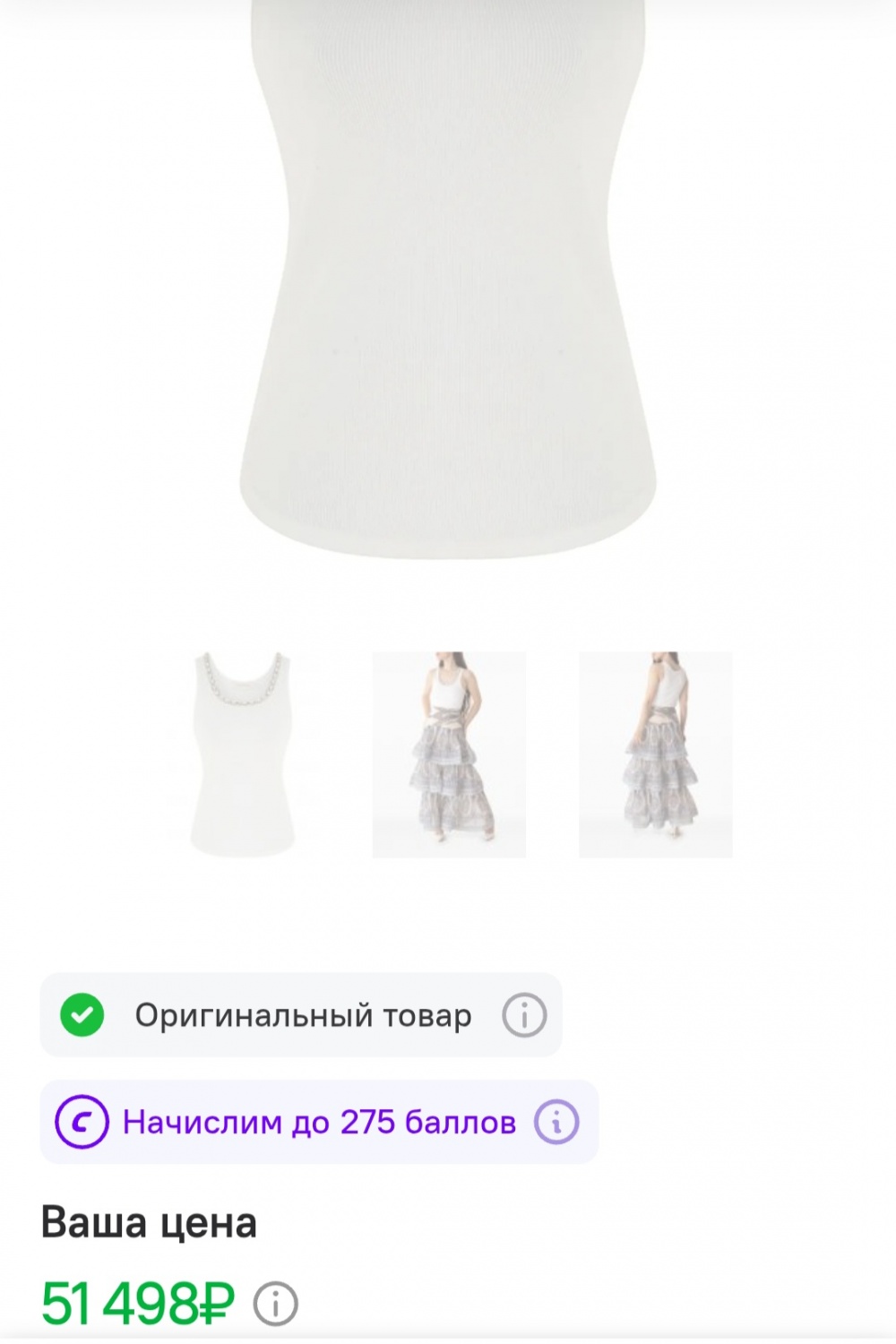Click the purple Spasibo bonus coin icon
Viewport: 896px width, 1344px height.
(82, 1121)
